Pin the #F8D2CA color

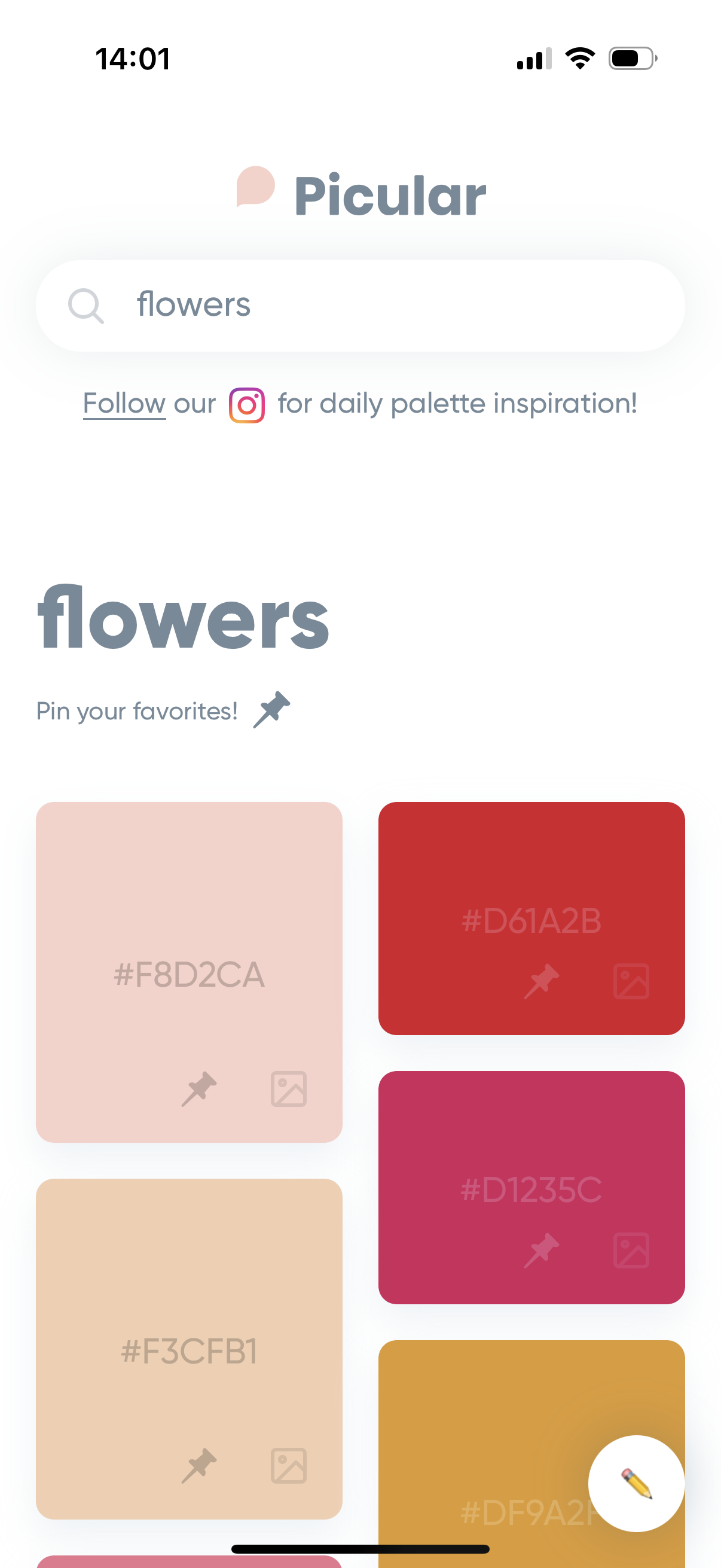pos(199,1089)
